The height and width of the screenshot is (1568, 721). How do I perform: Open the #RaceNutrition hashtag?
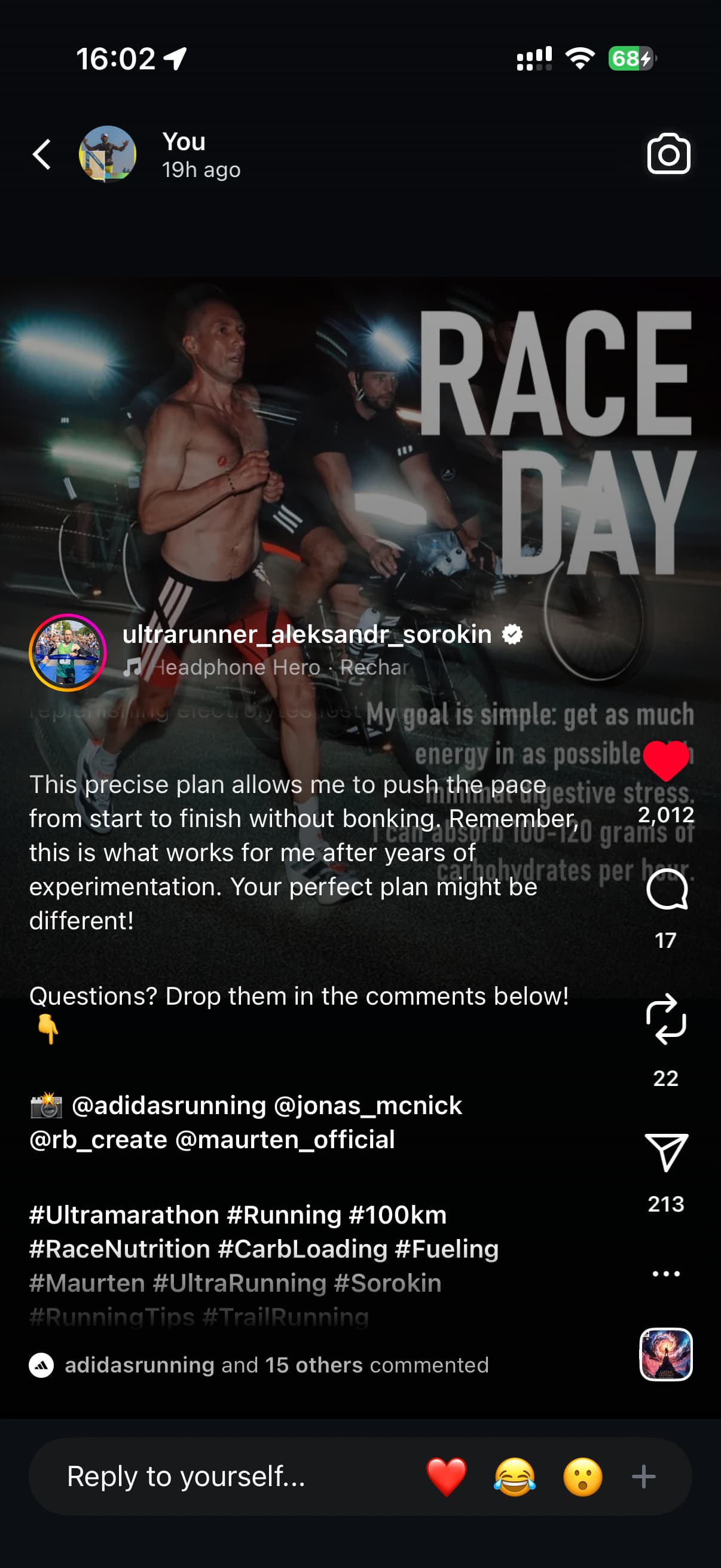pos(119,1249)
